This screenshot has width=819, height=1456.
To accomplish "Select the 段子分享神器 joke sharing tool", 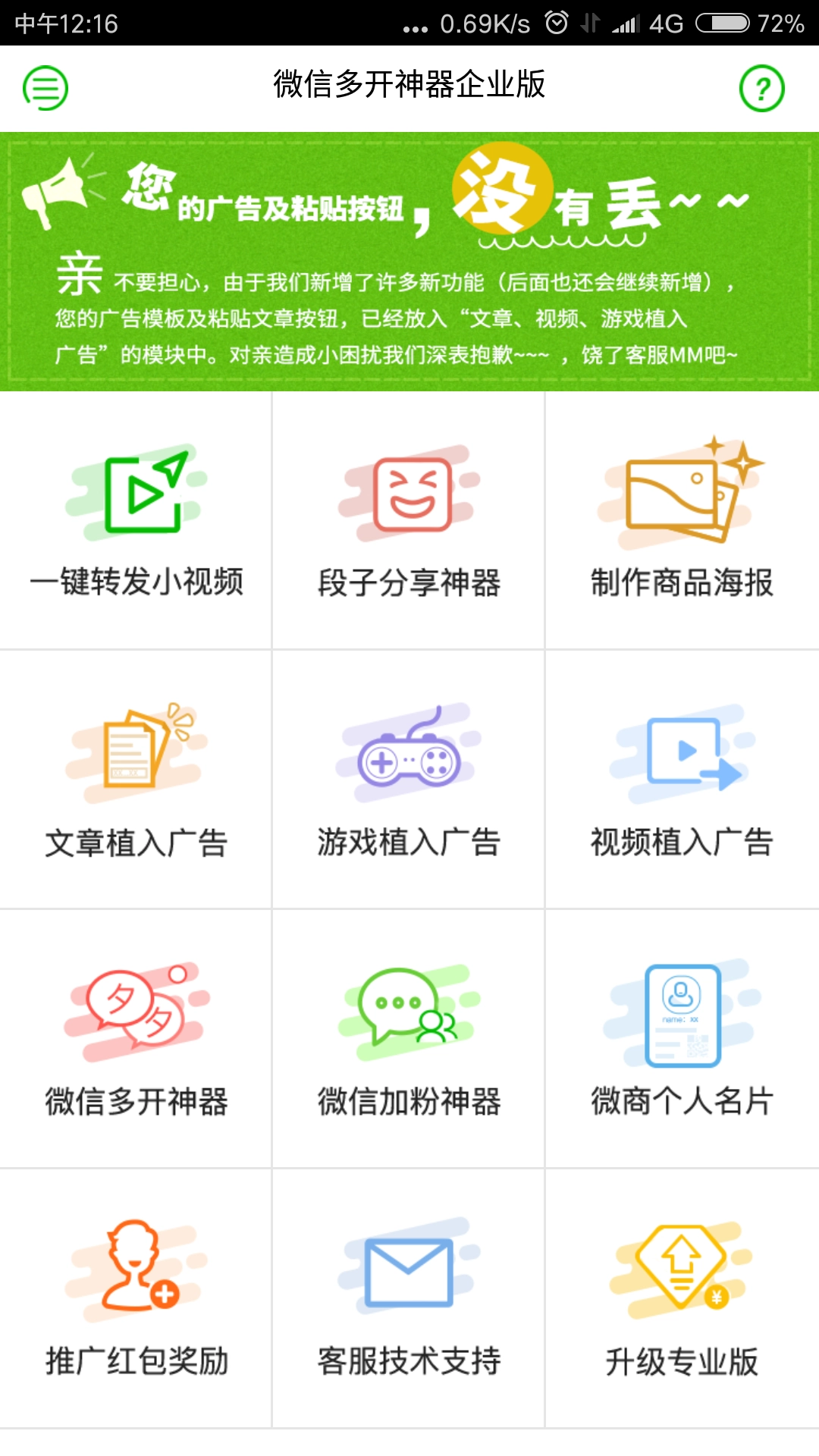I will [409, 523].
